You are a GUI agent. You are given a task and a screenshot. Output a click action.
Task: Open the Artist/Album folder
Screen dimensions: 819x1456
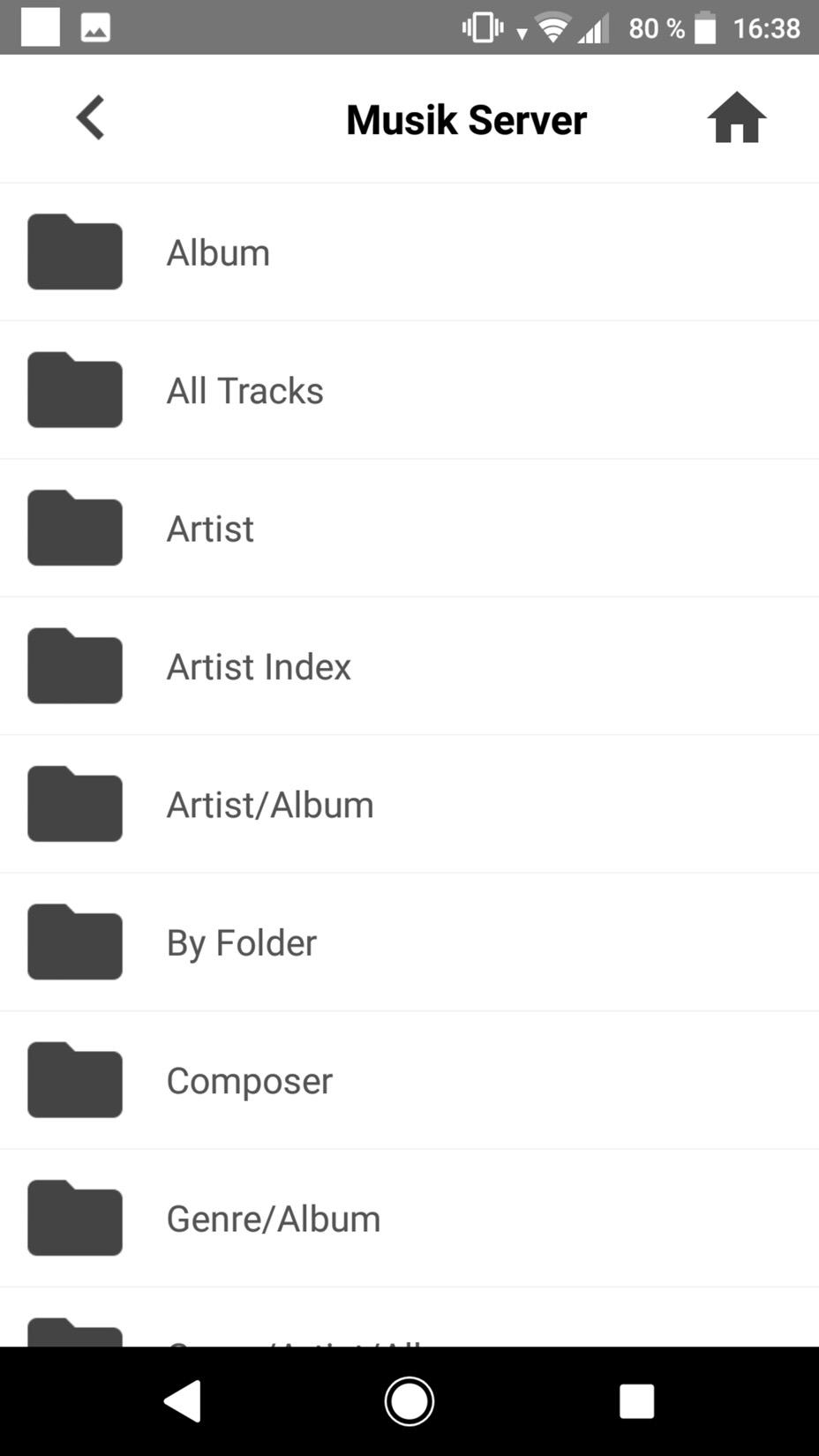coord(409,804)
